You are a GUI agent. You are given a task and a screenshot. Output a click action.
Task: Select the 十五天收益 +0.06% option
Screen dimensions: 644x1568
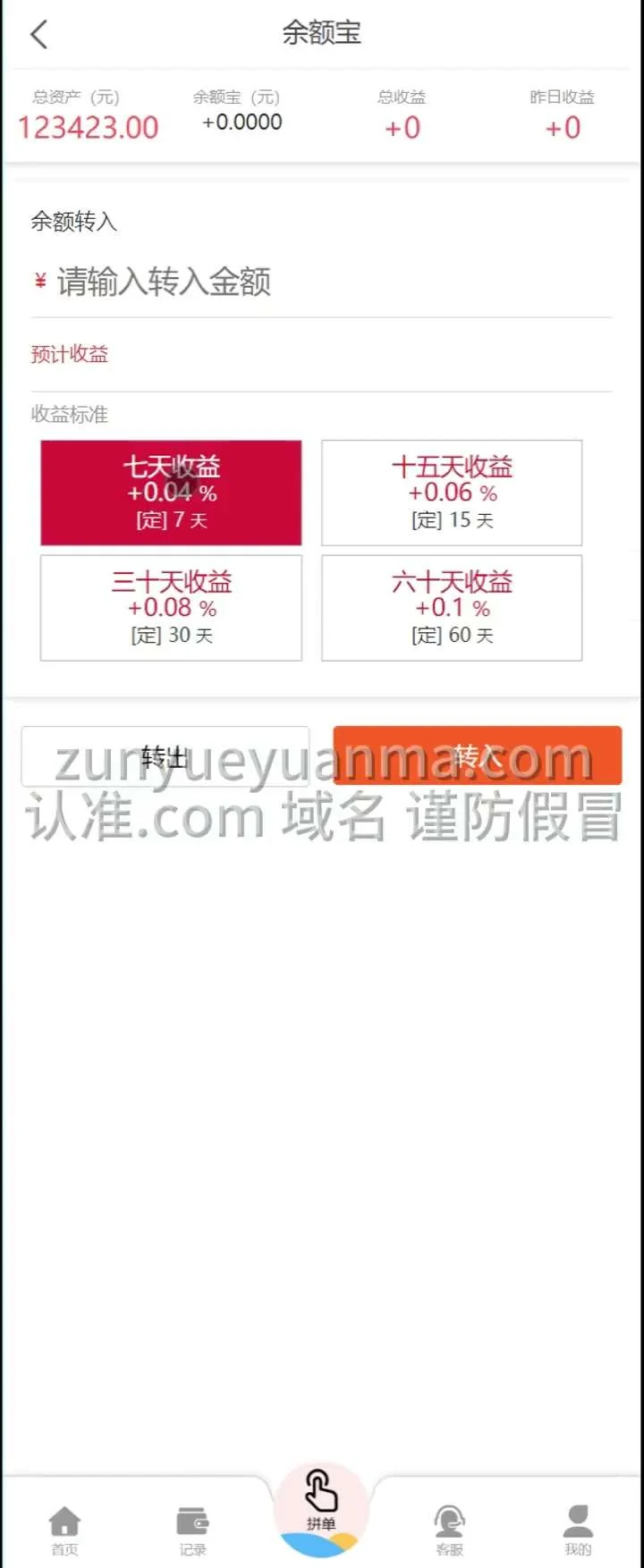click(x=452, y=493)
